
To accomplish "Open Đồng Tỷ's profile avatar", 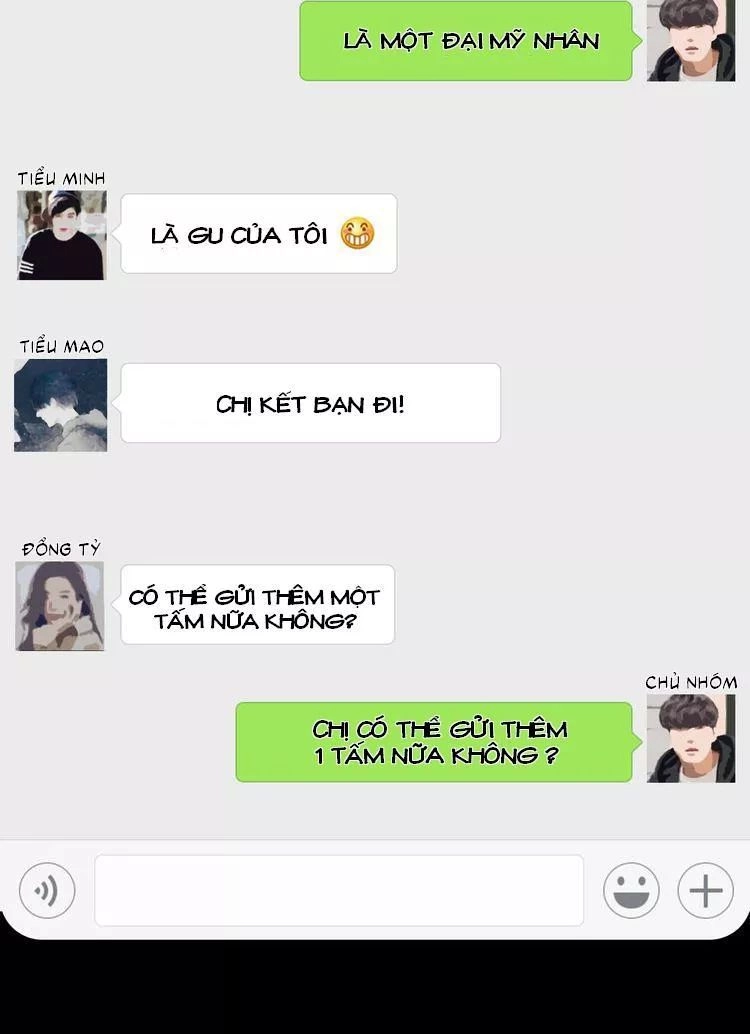I will pyautogui.click(x=60, y=604).
